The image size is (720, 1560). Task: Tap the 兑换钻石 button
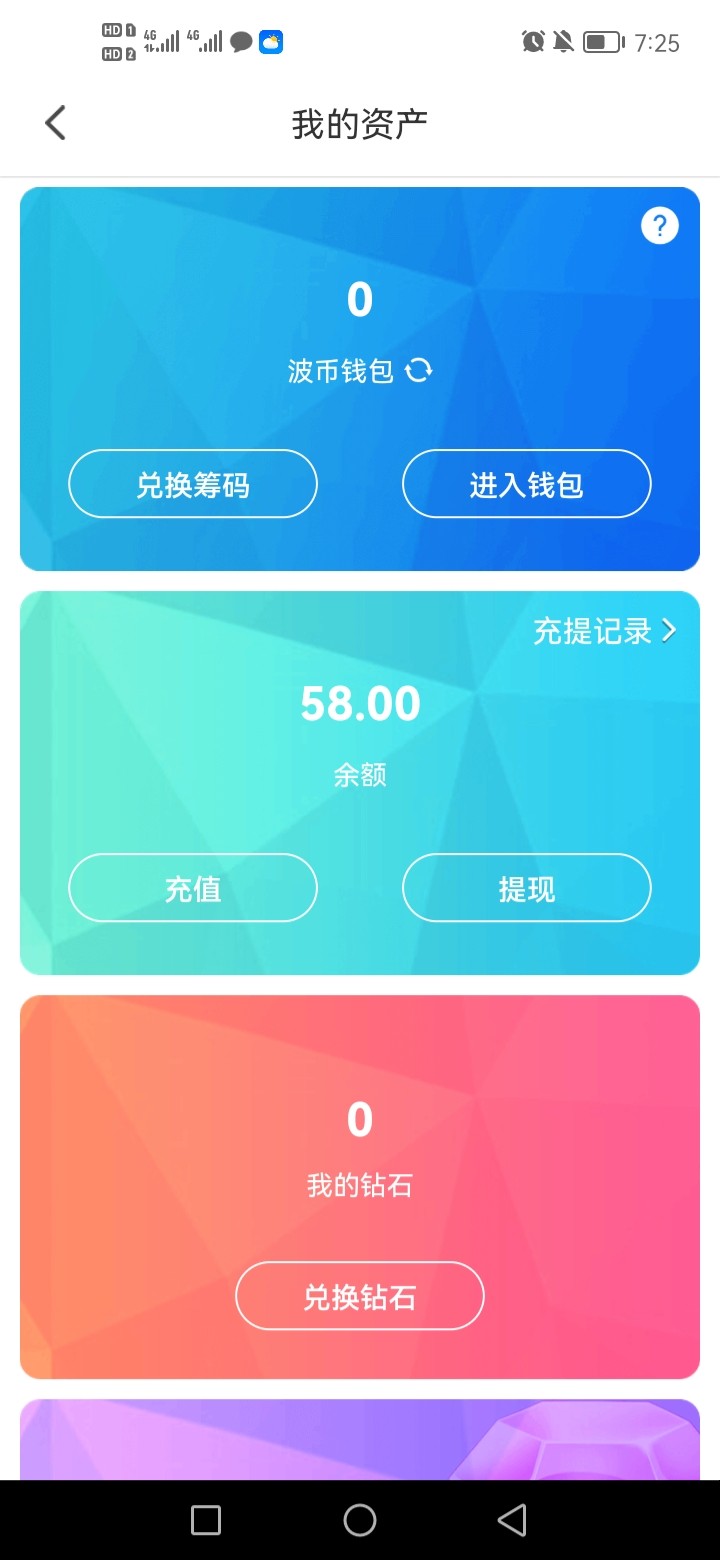(x=360, y=1296)
